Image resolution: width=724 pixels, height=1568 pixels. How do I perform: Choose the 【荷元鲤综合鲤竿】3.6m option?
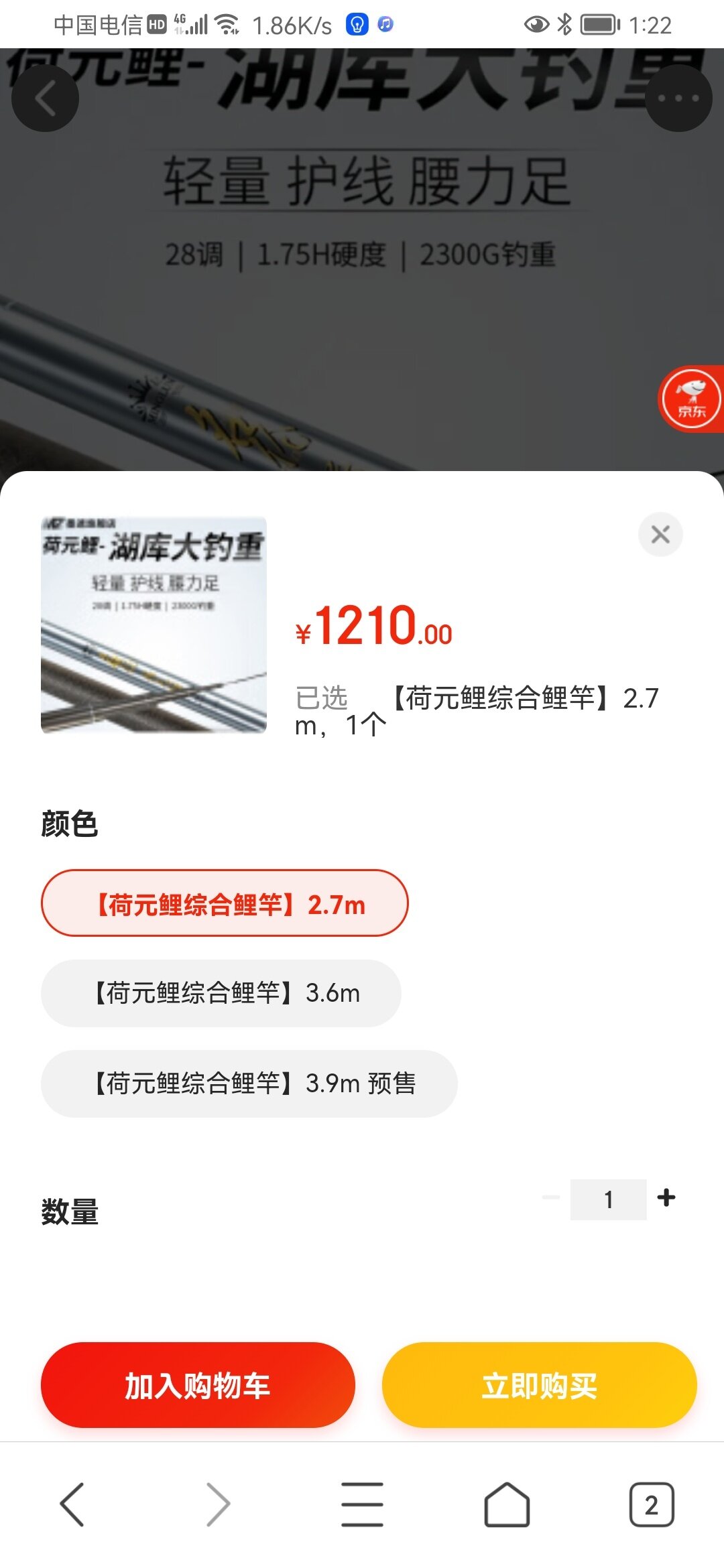(221, 993)
